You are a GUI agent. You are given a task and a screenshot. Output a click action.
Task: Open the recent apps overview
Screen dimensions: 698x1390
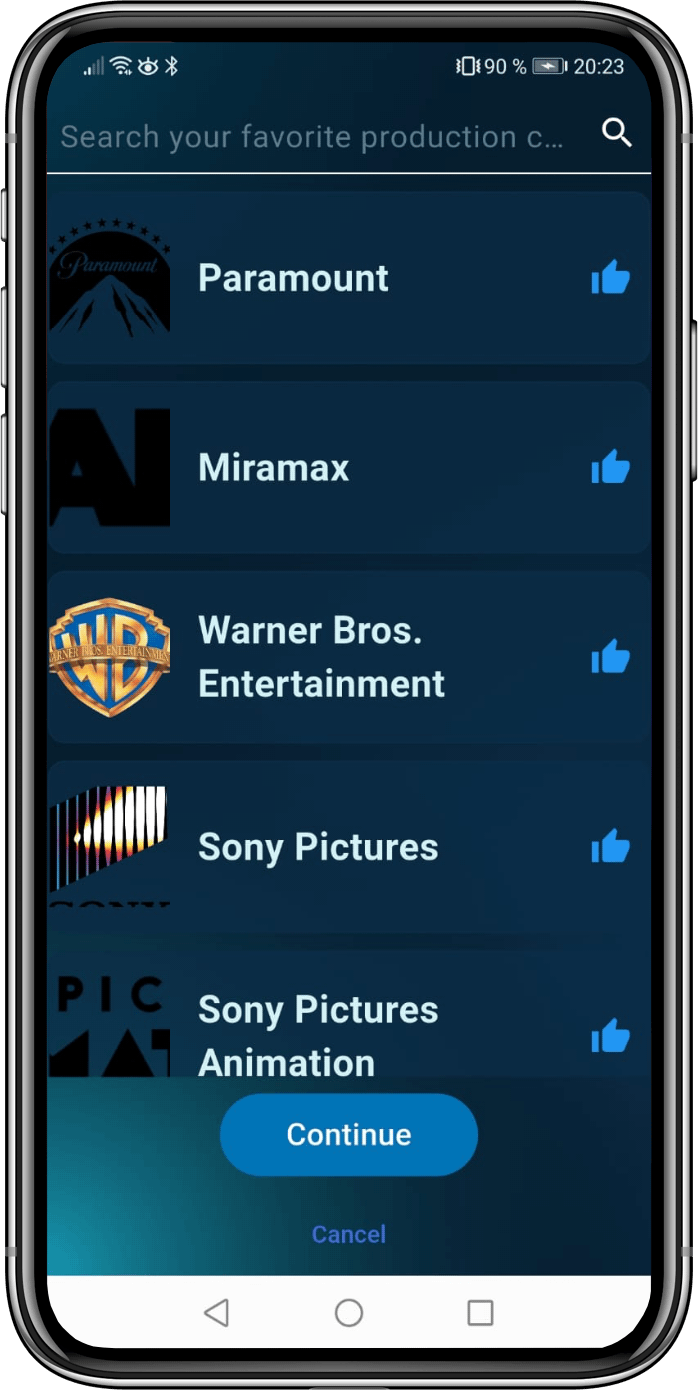pyautogui.click(x=481, y=1312)
